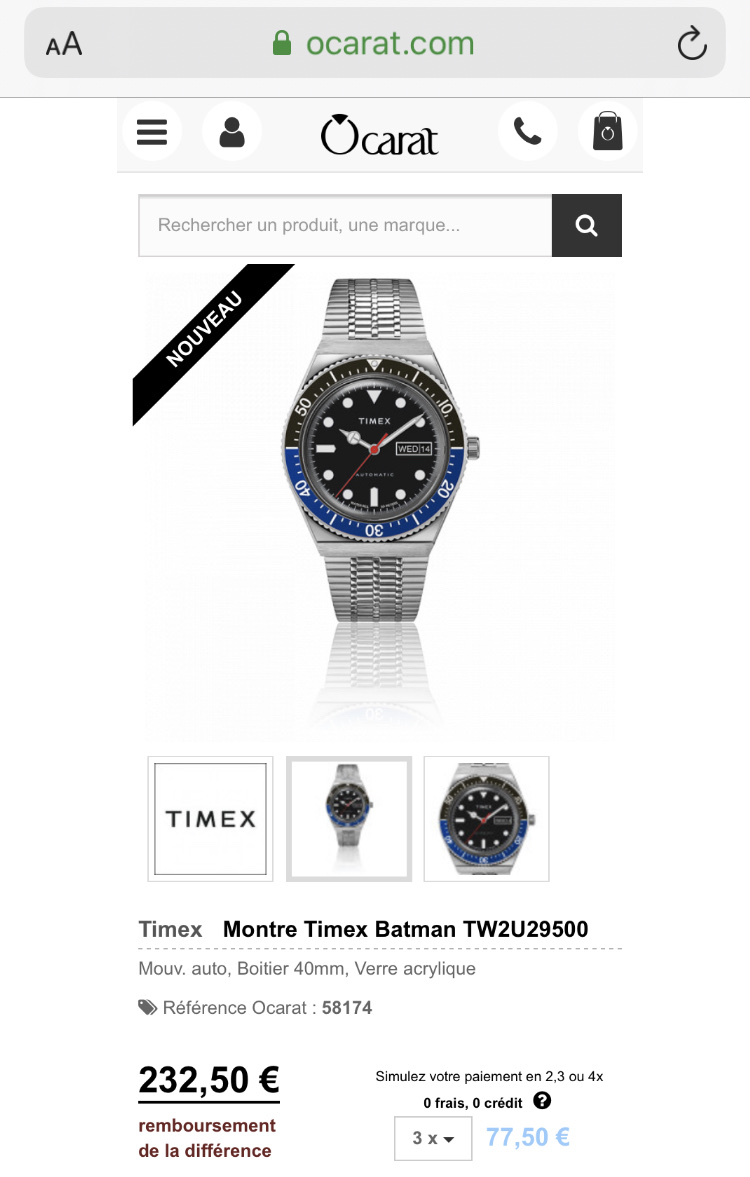Select the full watch thumbnail

[349, 818]
